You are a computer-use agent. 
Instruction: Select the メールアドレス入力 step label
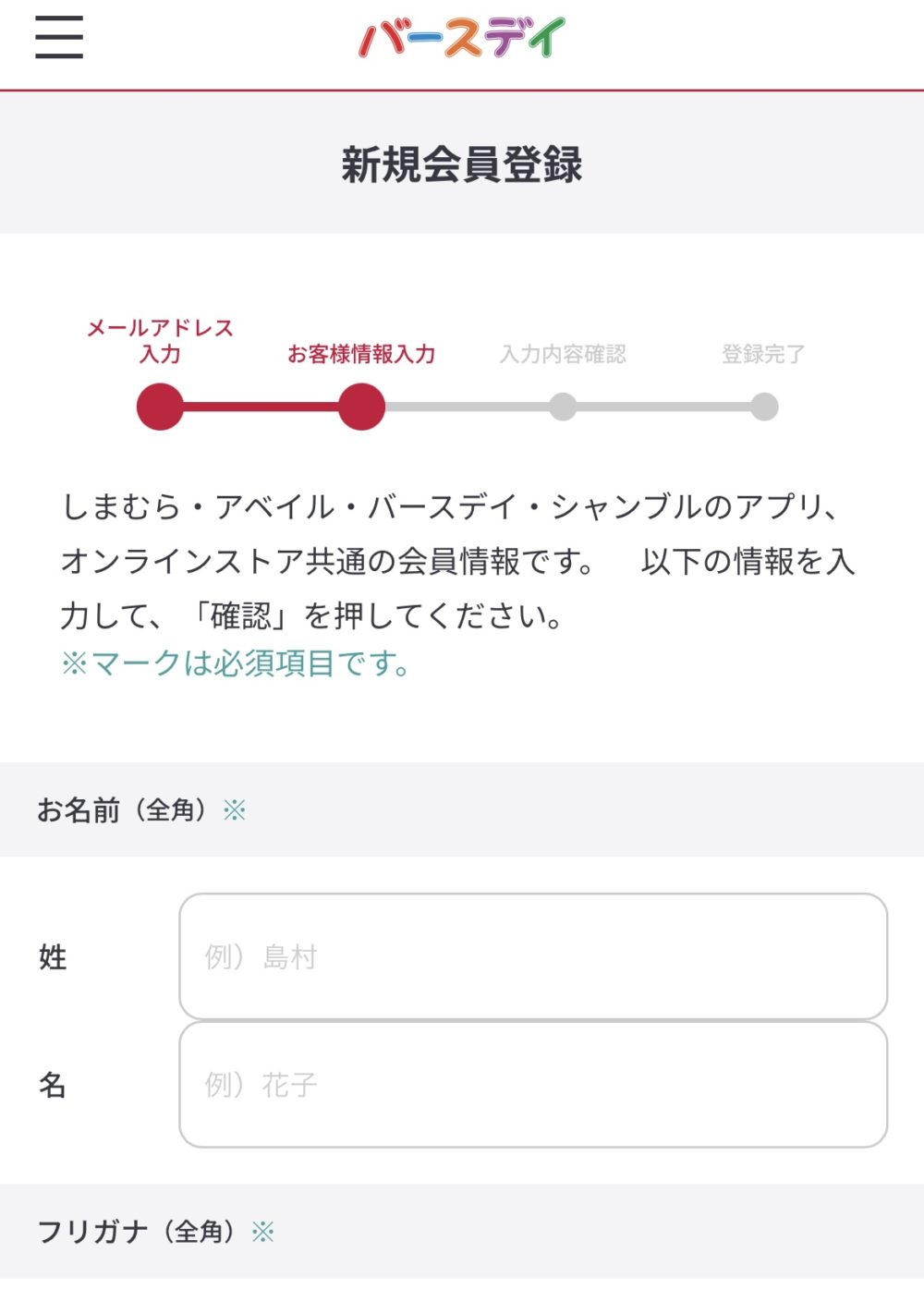[x=159, y=340]
